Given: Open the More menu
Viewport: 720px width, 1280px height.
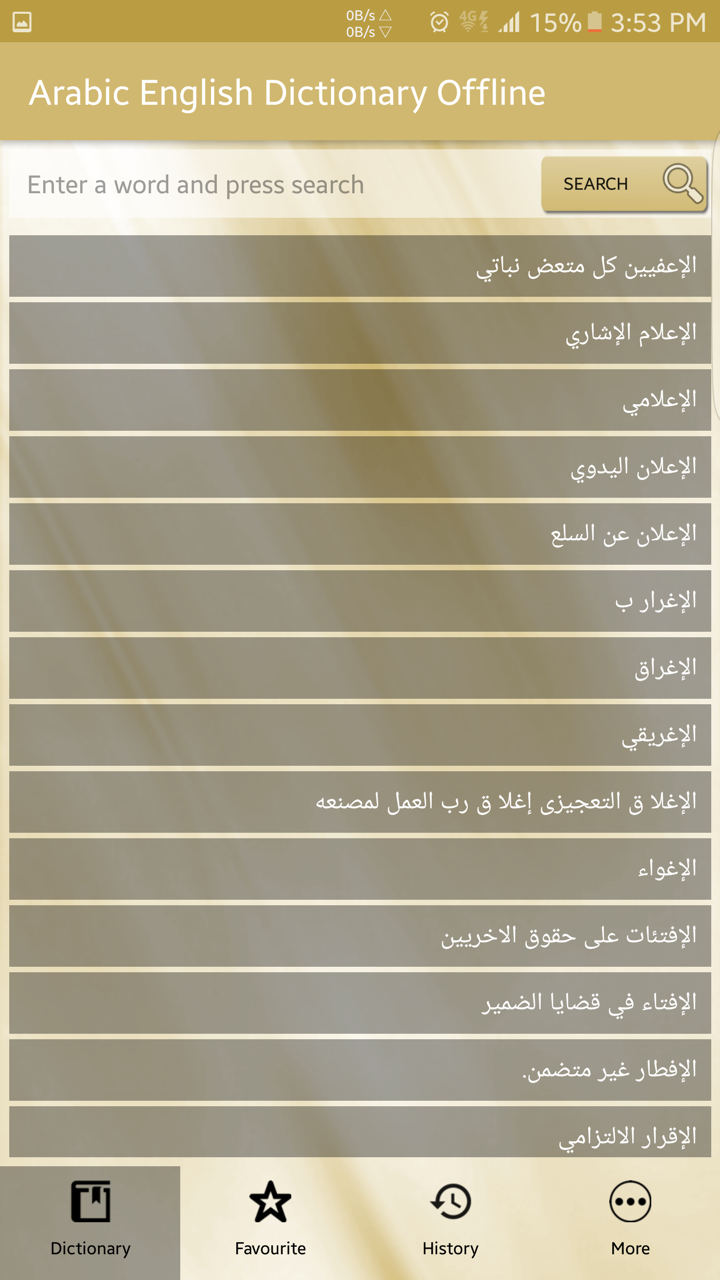Looking at the screenshot, I should (630, 1222).
